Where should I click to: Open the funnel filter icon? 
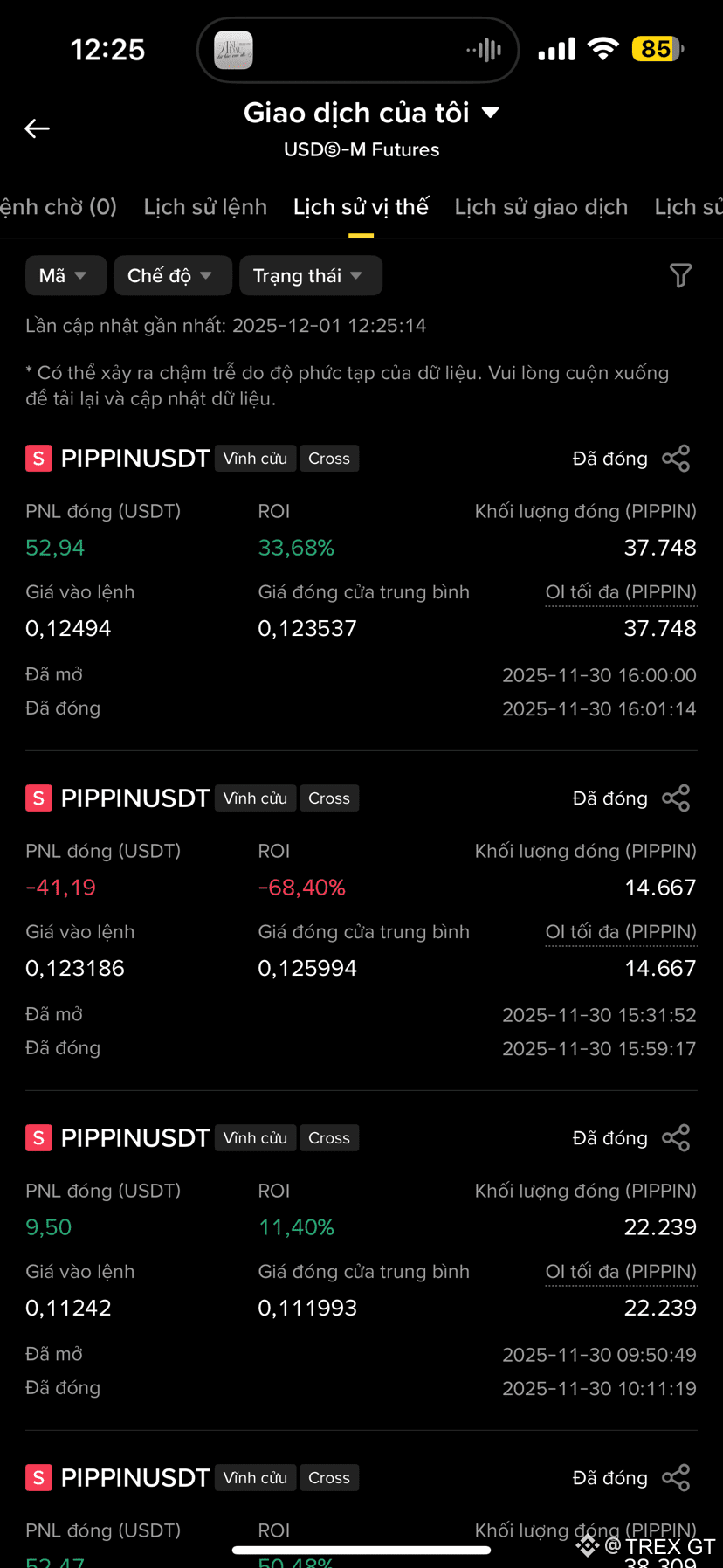pyautogui.click(x=680, y=276)
